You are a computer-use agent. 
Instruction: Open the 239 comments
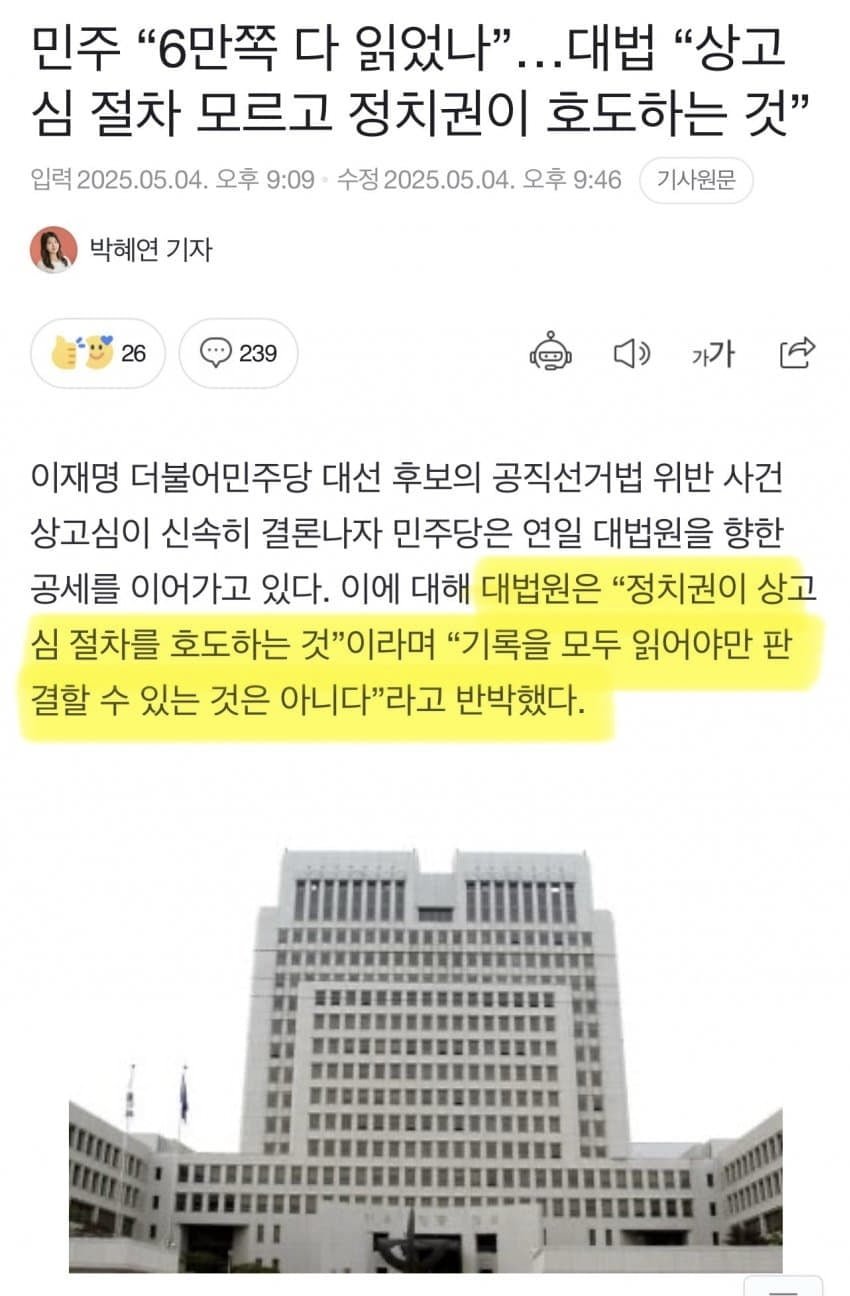tap(238, 353)
